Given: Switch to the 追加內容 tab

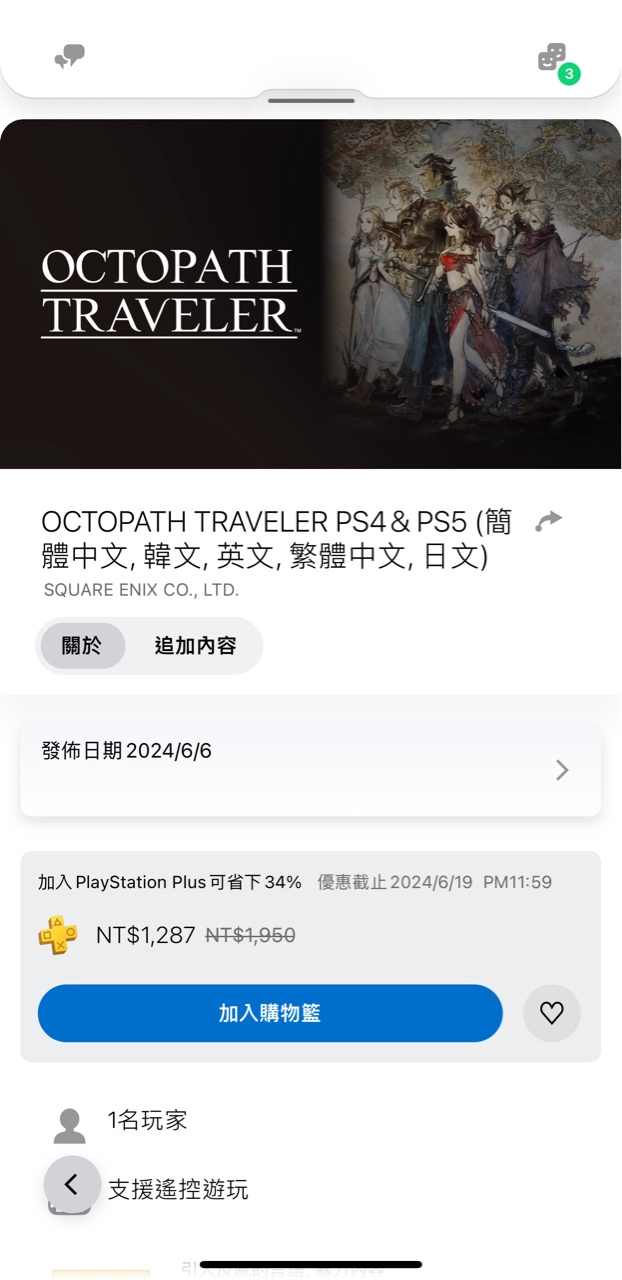Looking at the screenshot, I should coord(195,646).
